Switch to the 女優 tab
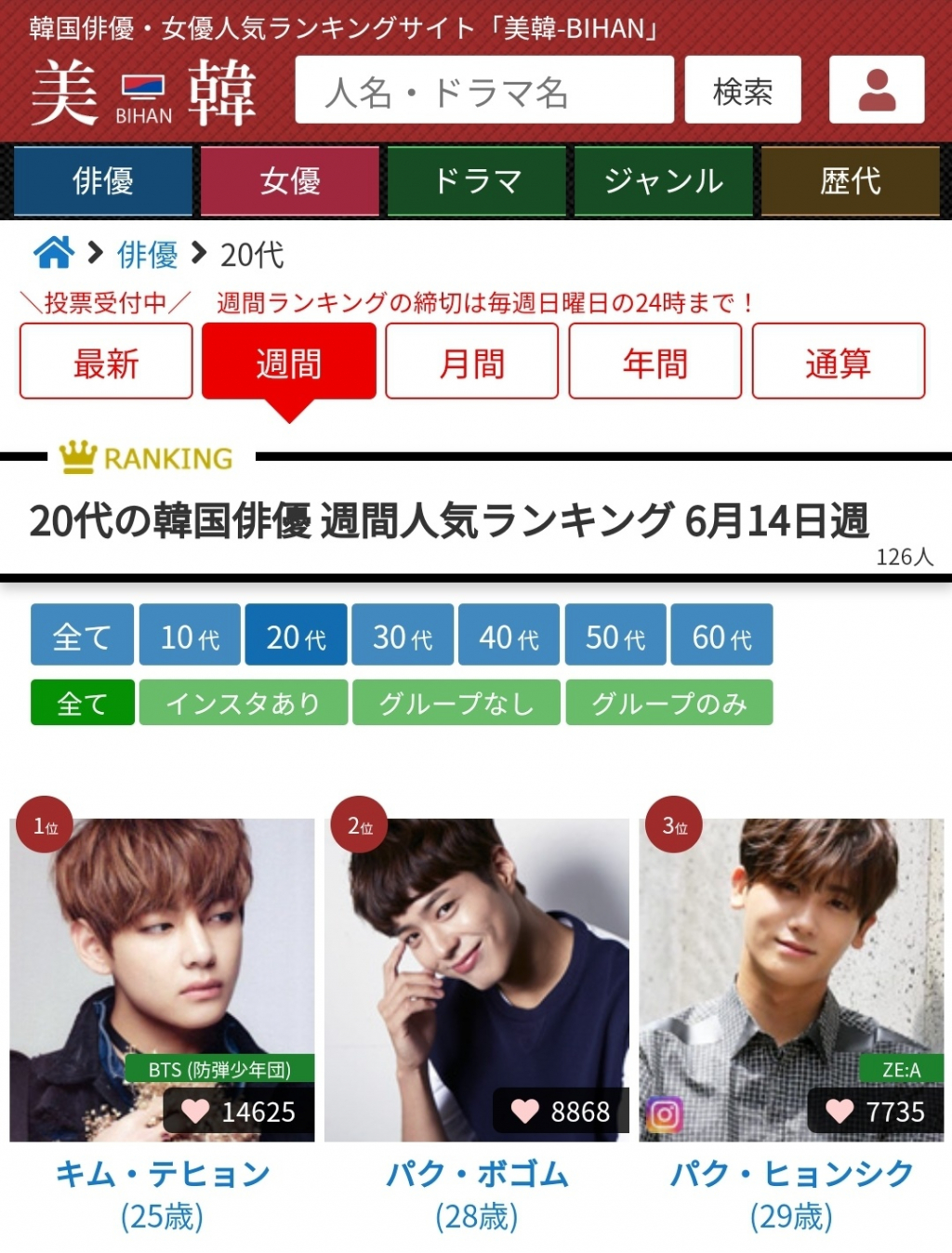The height and width of the screenshot is (1253, 952). click(289, 181)
